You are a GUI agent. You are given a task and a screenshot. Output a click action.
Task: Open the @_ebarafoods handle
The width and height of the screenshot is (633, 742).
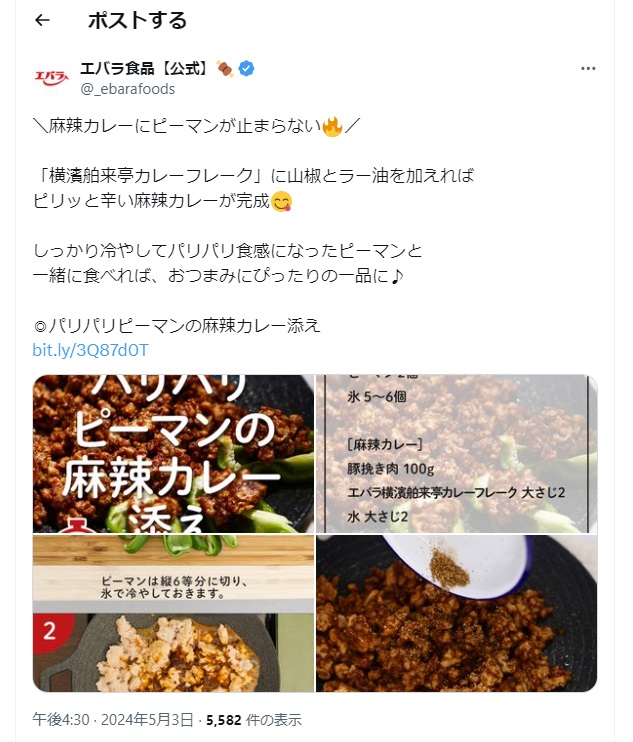tap(127, 89)
